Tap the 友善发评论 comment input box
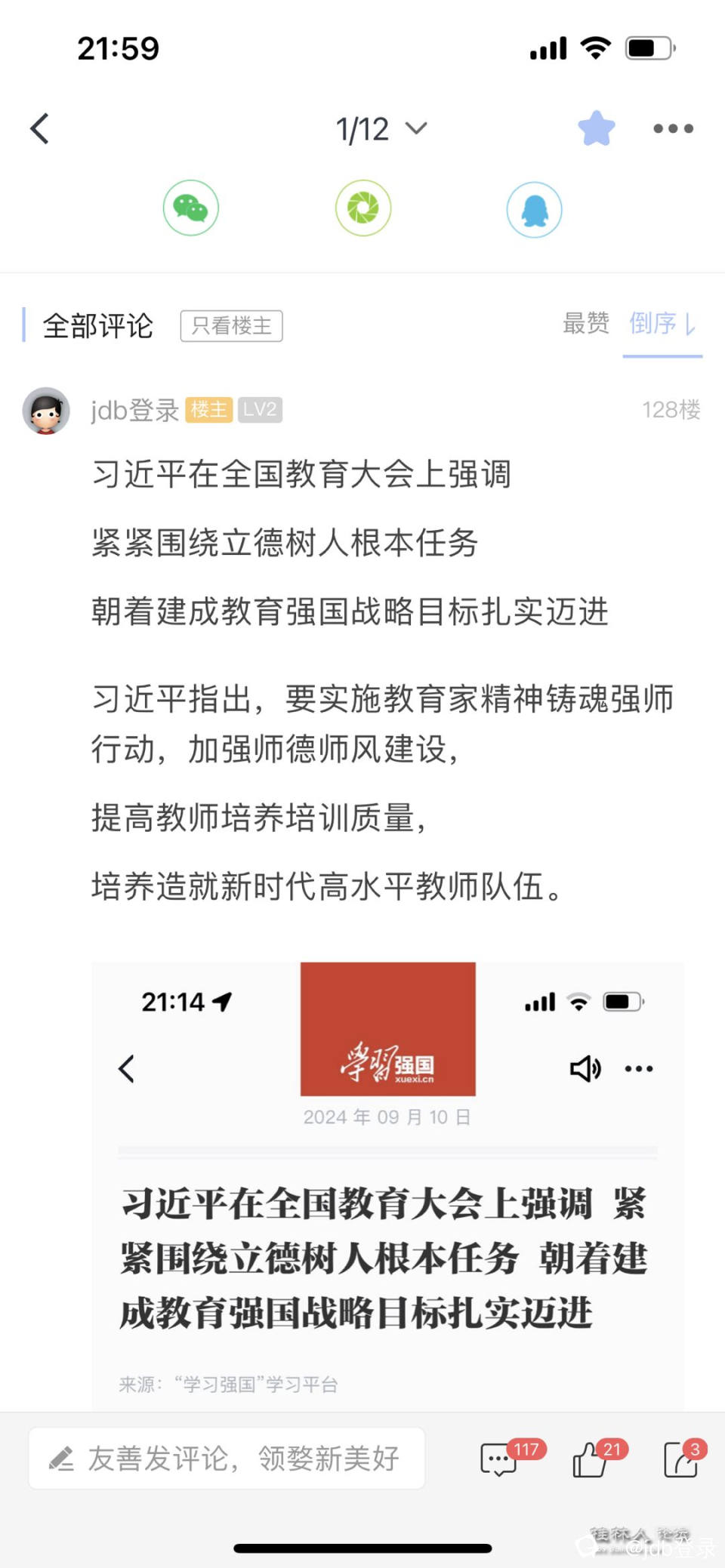 tap(227, 1458)
